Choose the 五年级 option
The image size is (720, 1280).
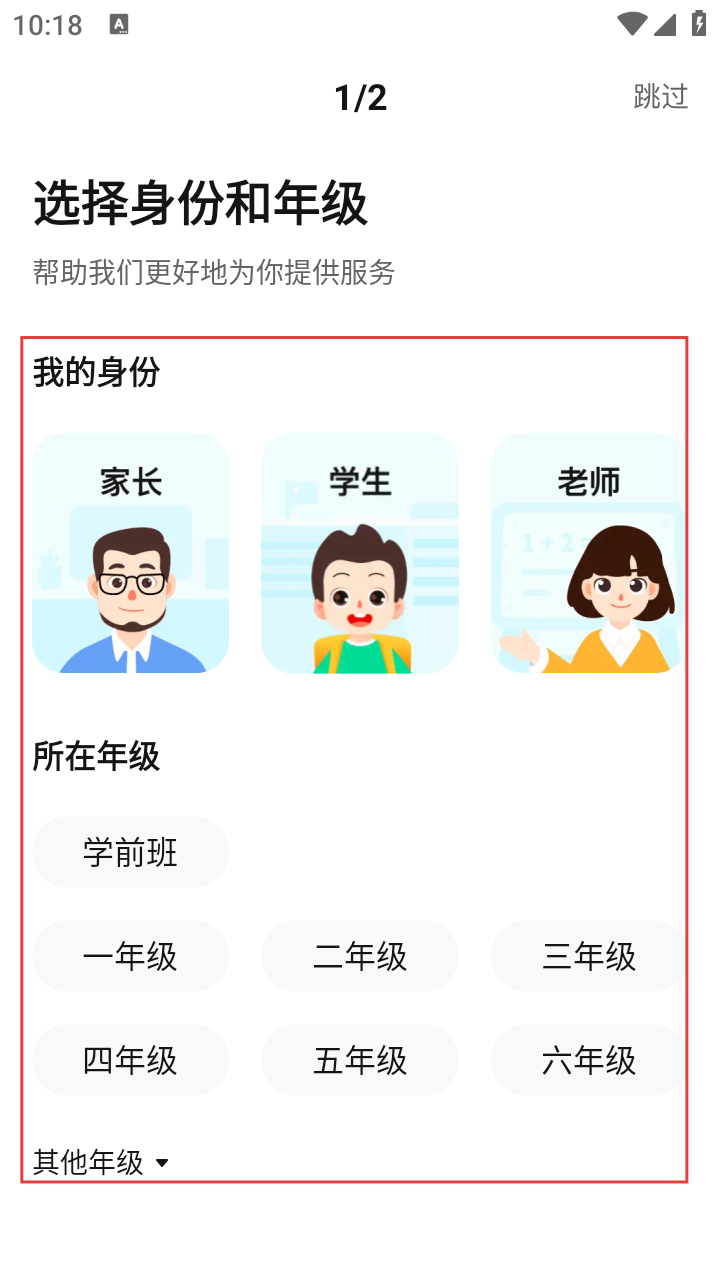click(360, 1061)
